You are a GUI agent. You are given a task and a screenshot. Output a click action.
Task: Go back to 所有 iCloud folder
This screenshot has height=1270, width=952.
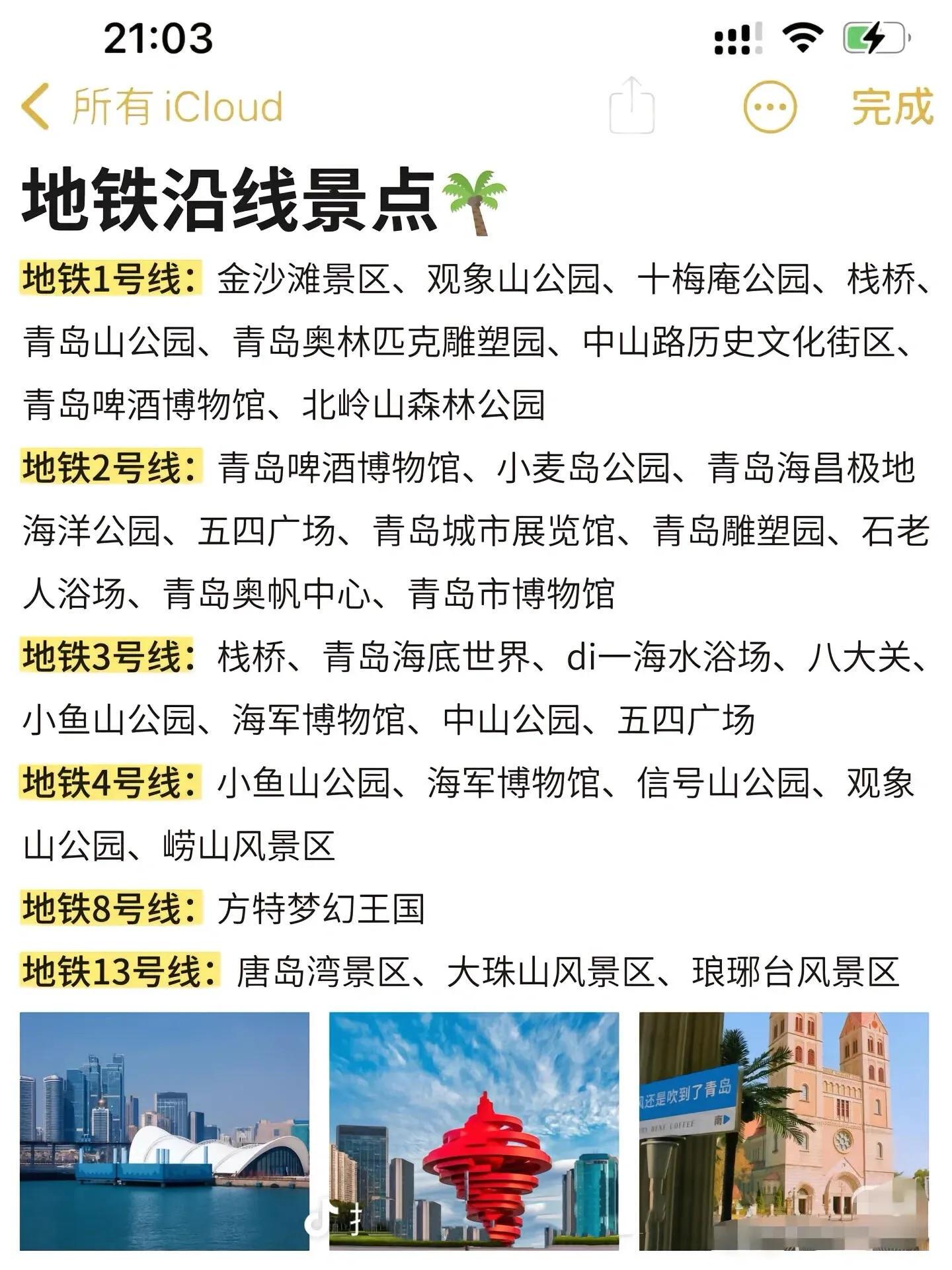[x=152, y=106]
